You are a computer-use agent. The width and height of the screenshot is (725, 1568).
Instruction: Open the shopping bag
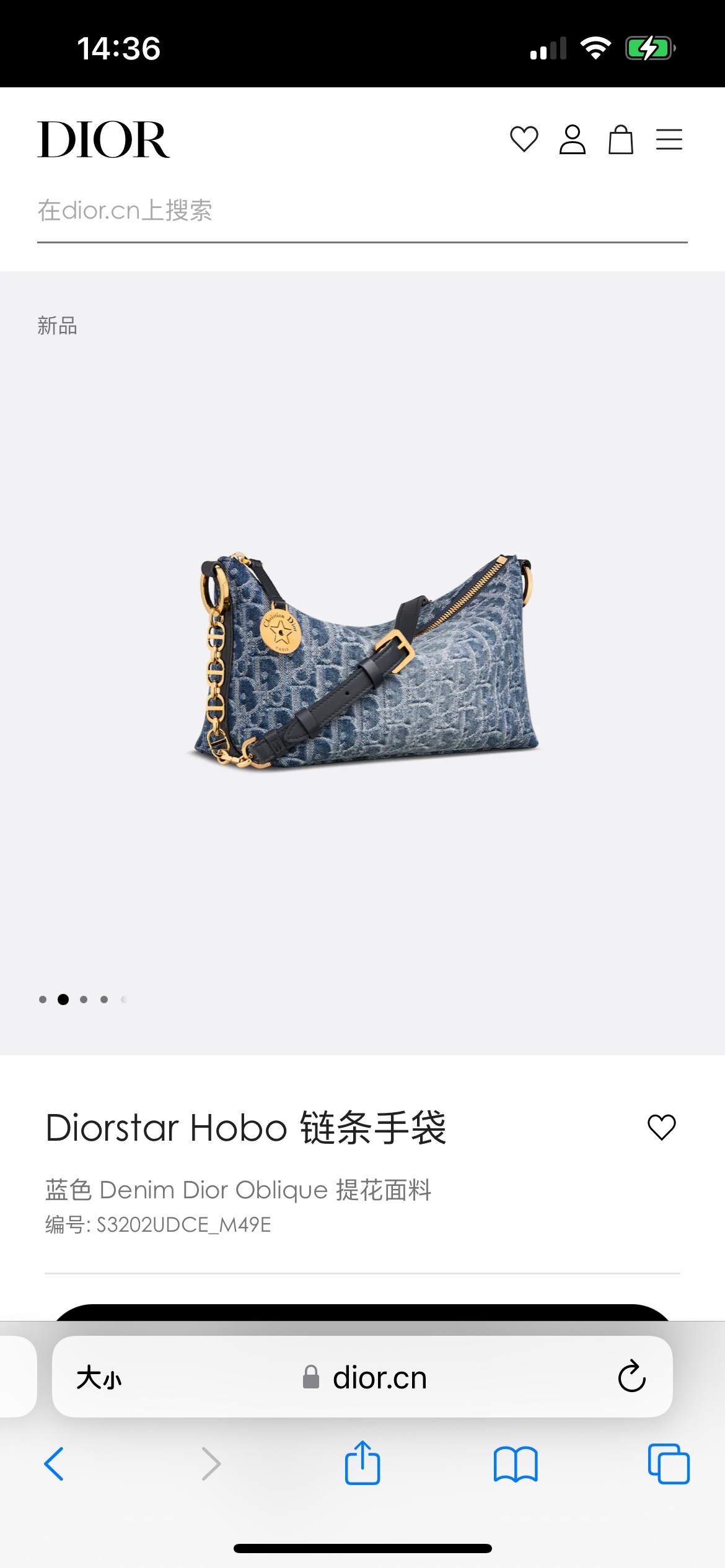(620, 139)
